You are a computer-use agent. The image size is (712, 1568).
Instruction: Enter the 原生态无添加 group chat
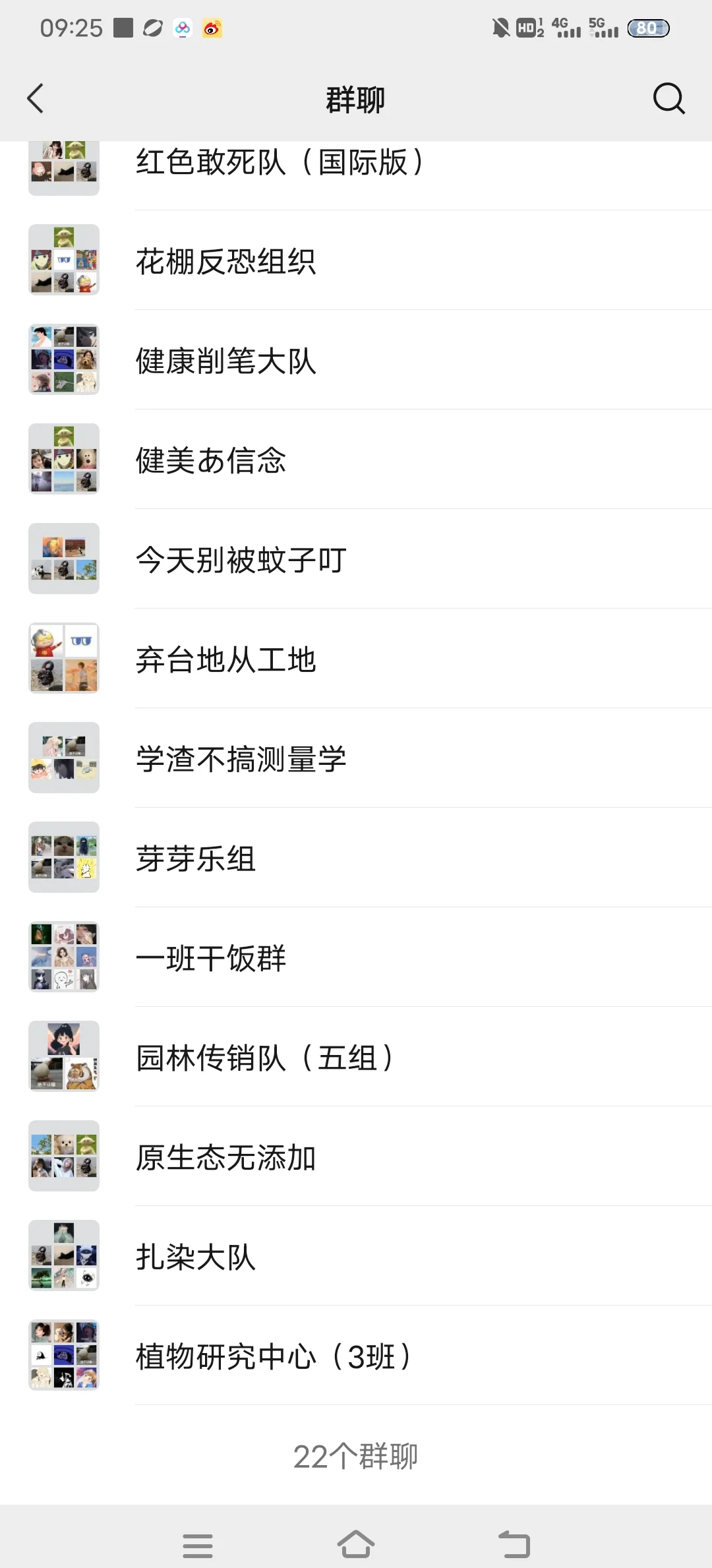tap(226, 1157)
